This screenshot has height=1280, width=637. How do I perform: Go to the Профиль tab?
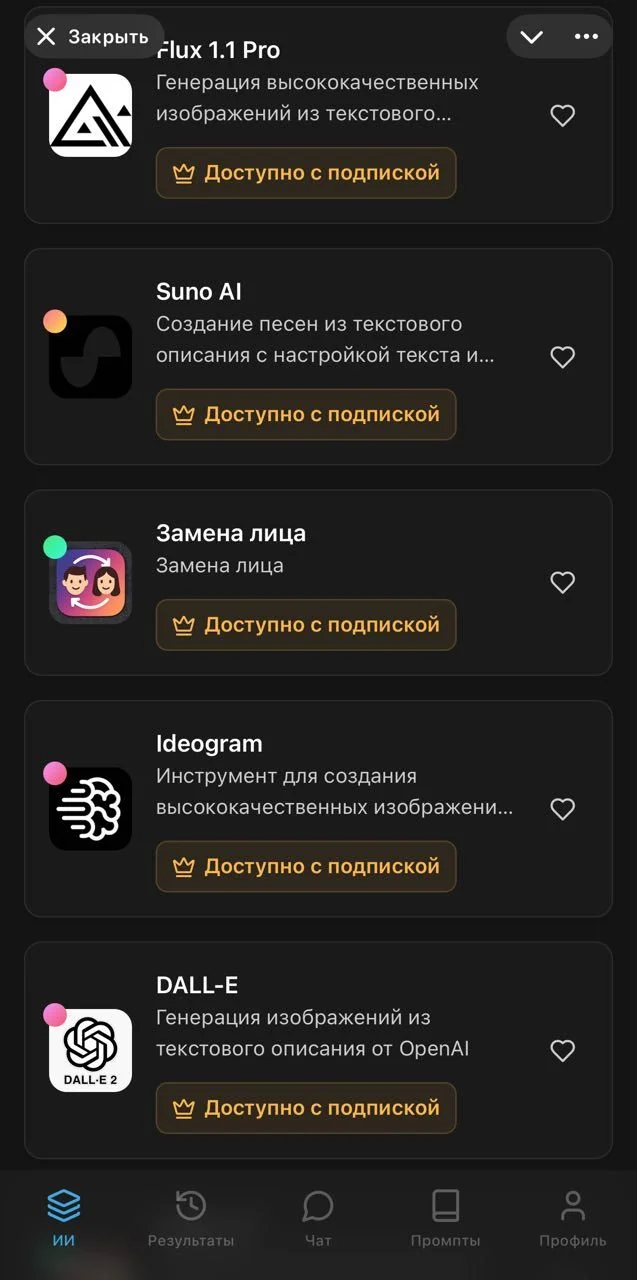coord(573,1218)
